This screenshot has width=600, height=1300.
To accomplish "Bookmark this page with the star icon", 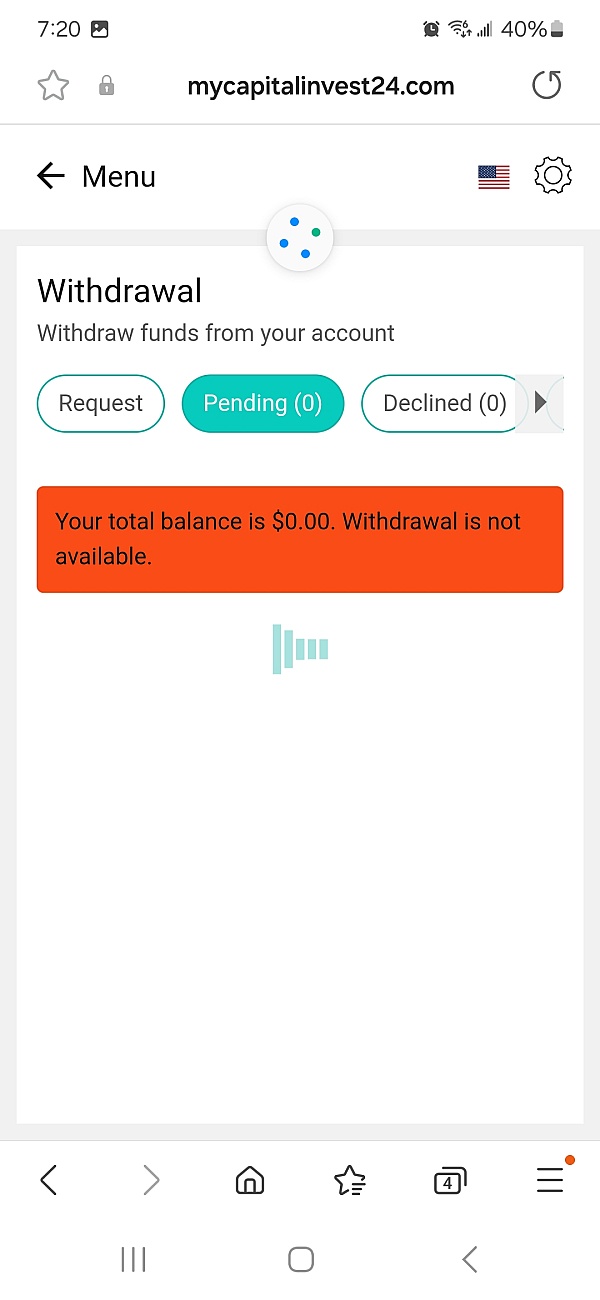I will [53, 86].
